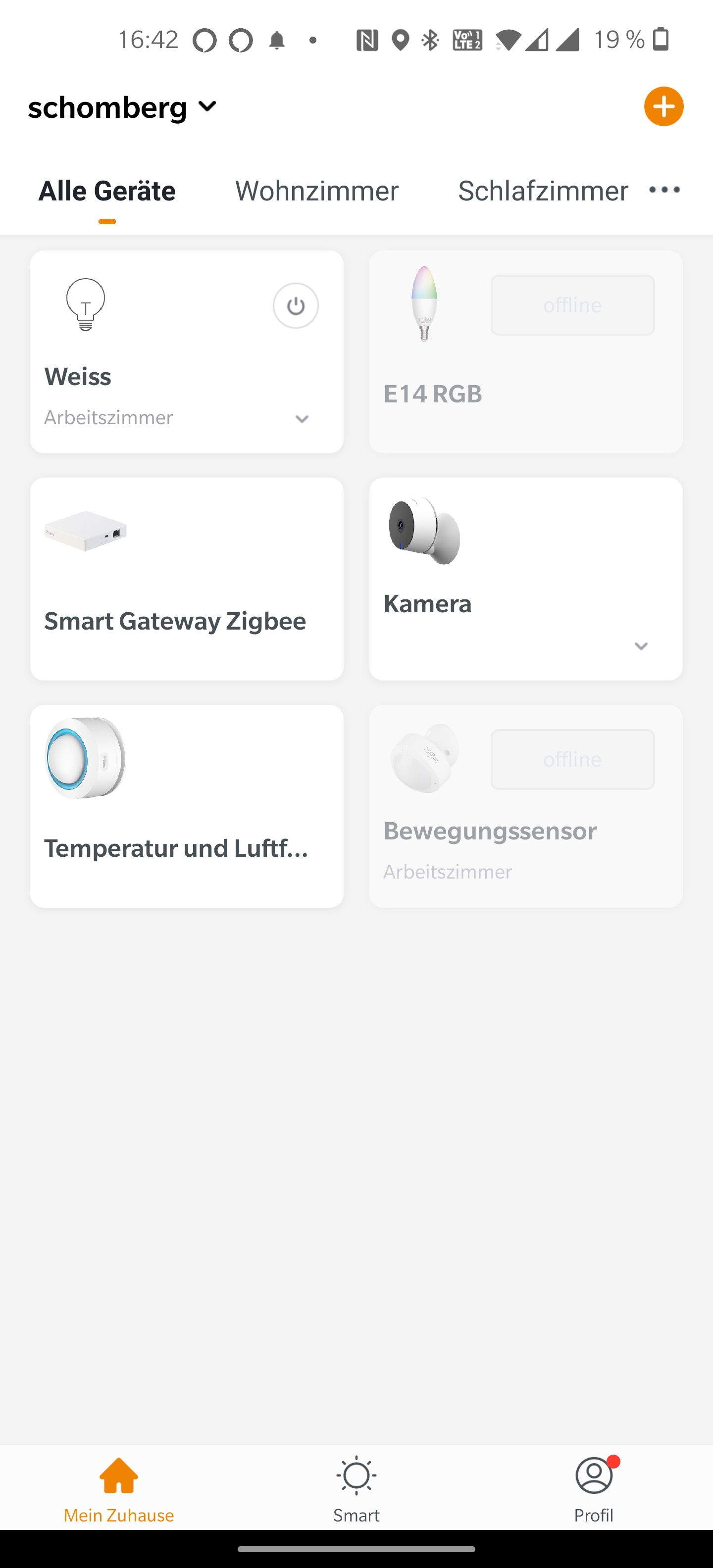Image resolution: width=713 pixels, height=1568 pixels.
Task: Expand the Weiss card chevron
Action: [302, 419]
